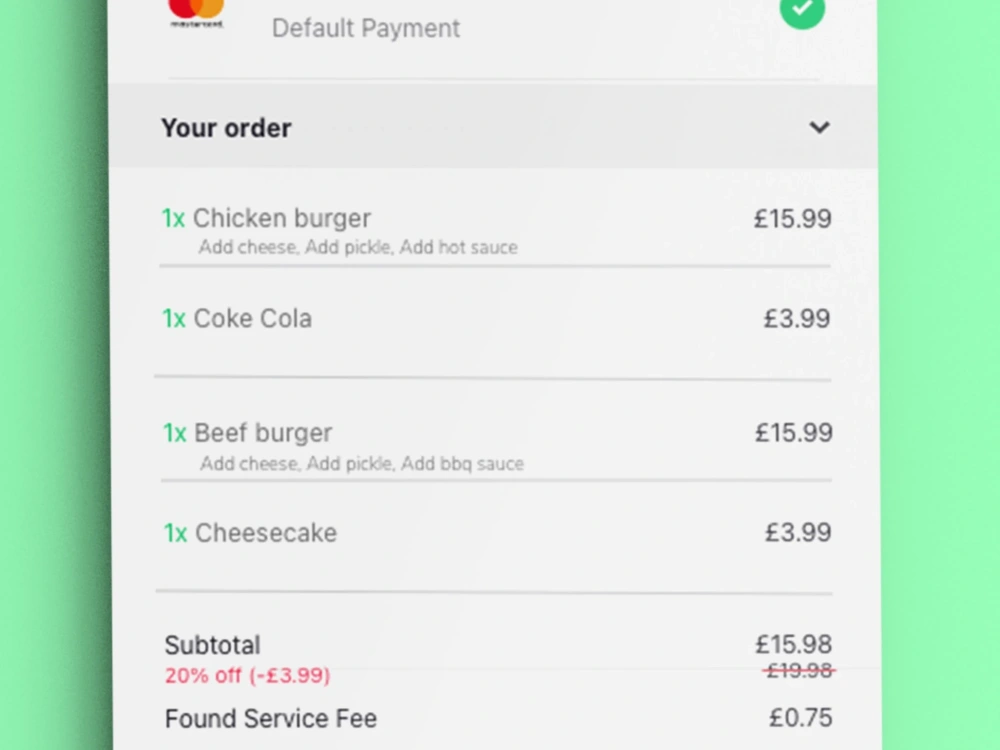
Task: Collapse the Your order section
Action: pyautogui.click(x=819, y=127)
